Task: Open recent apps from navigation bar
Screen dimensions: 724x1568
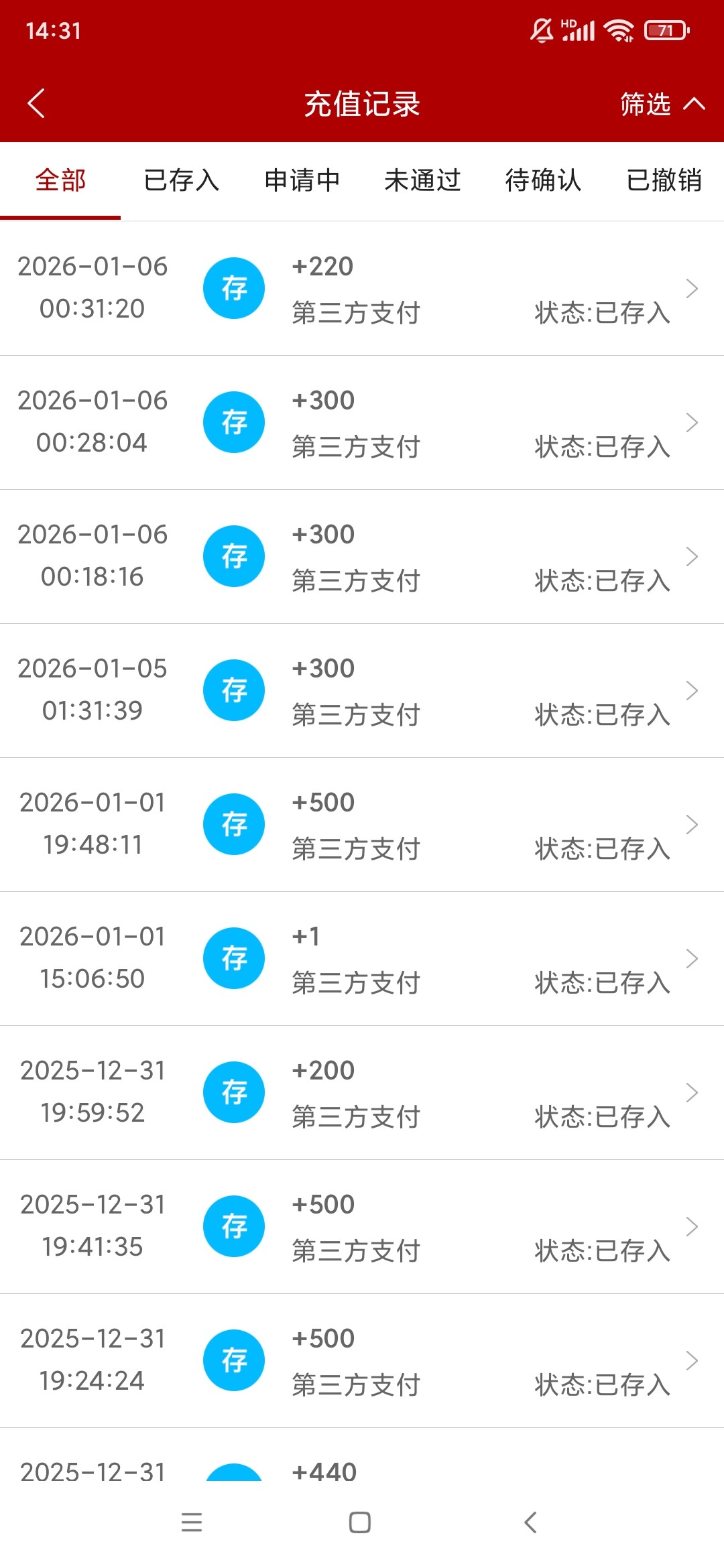Action: tap(192, 1522)
